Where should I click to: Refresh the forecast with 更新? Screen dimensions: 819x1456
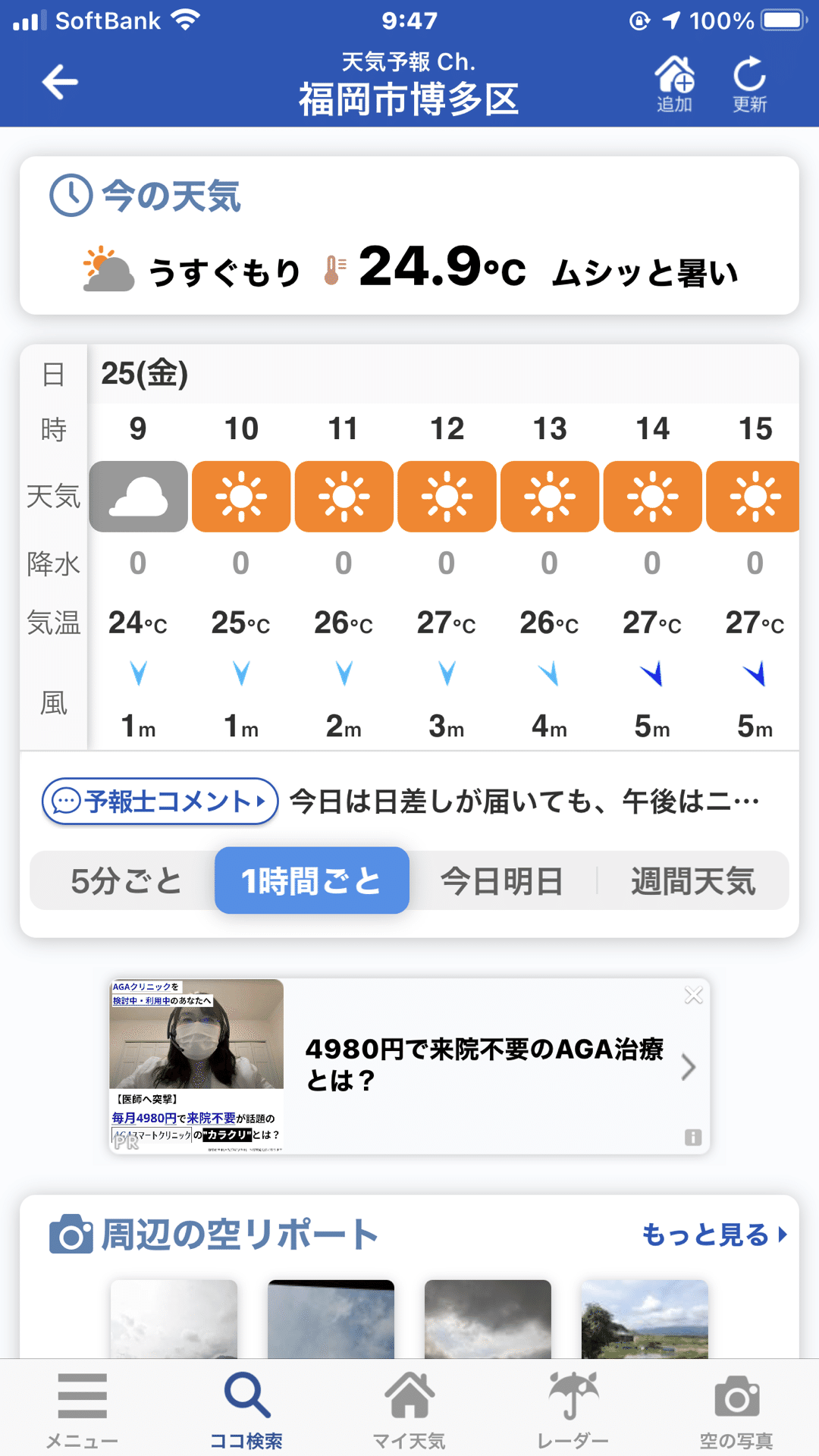click(x=749, y=84)
